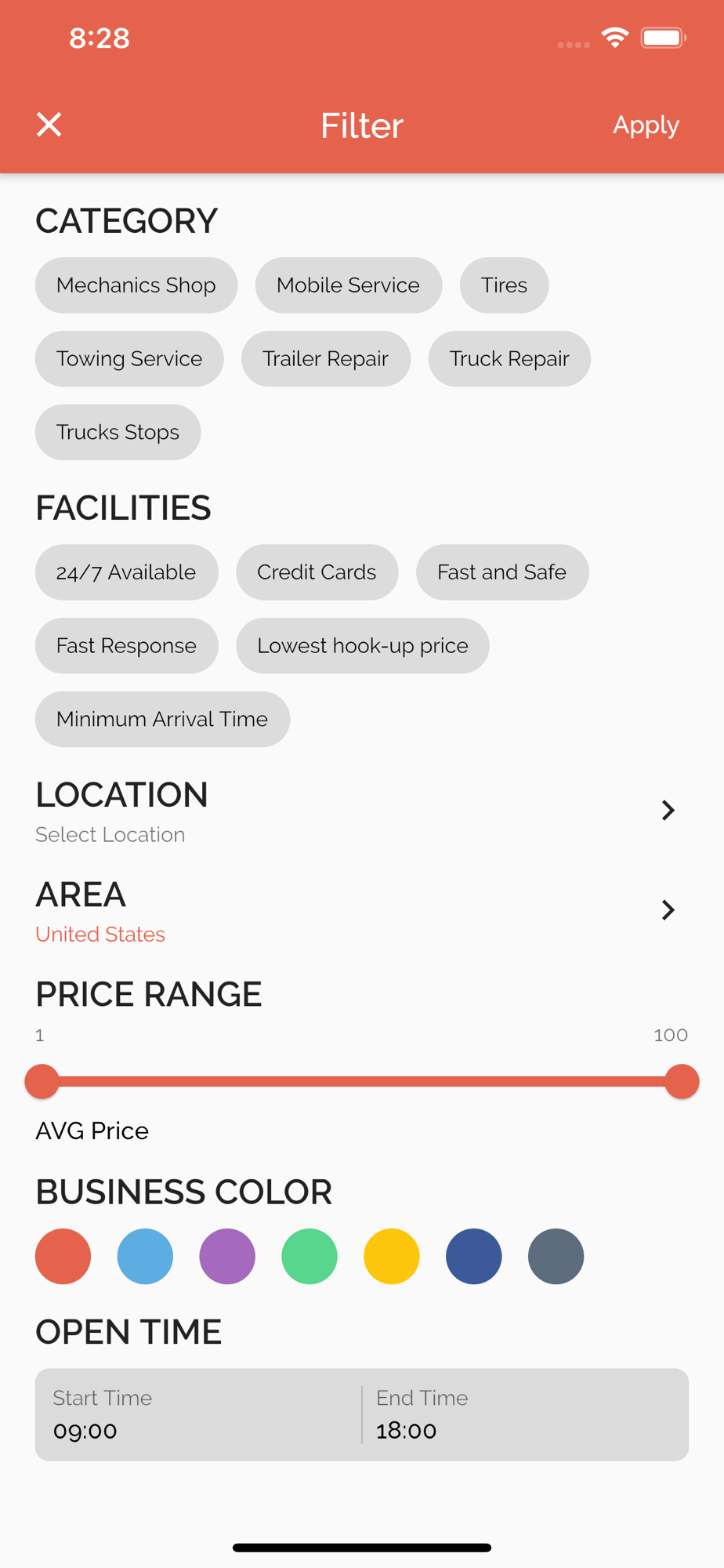Choose the Truck Repair chip
This screenshot has height=1568, width=724.
click(509, 359)
